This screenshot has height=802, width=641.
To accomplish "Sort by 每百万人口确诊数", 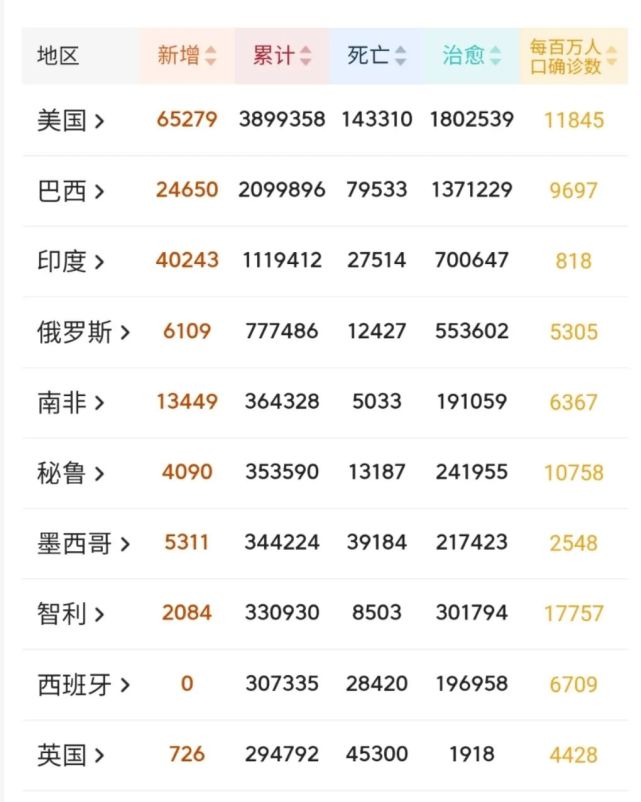I will 573,57.
